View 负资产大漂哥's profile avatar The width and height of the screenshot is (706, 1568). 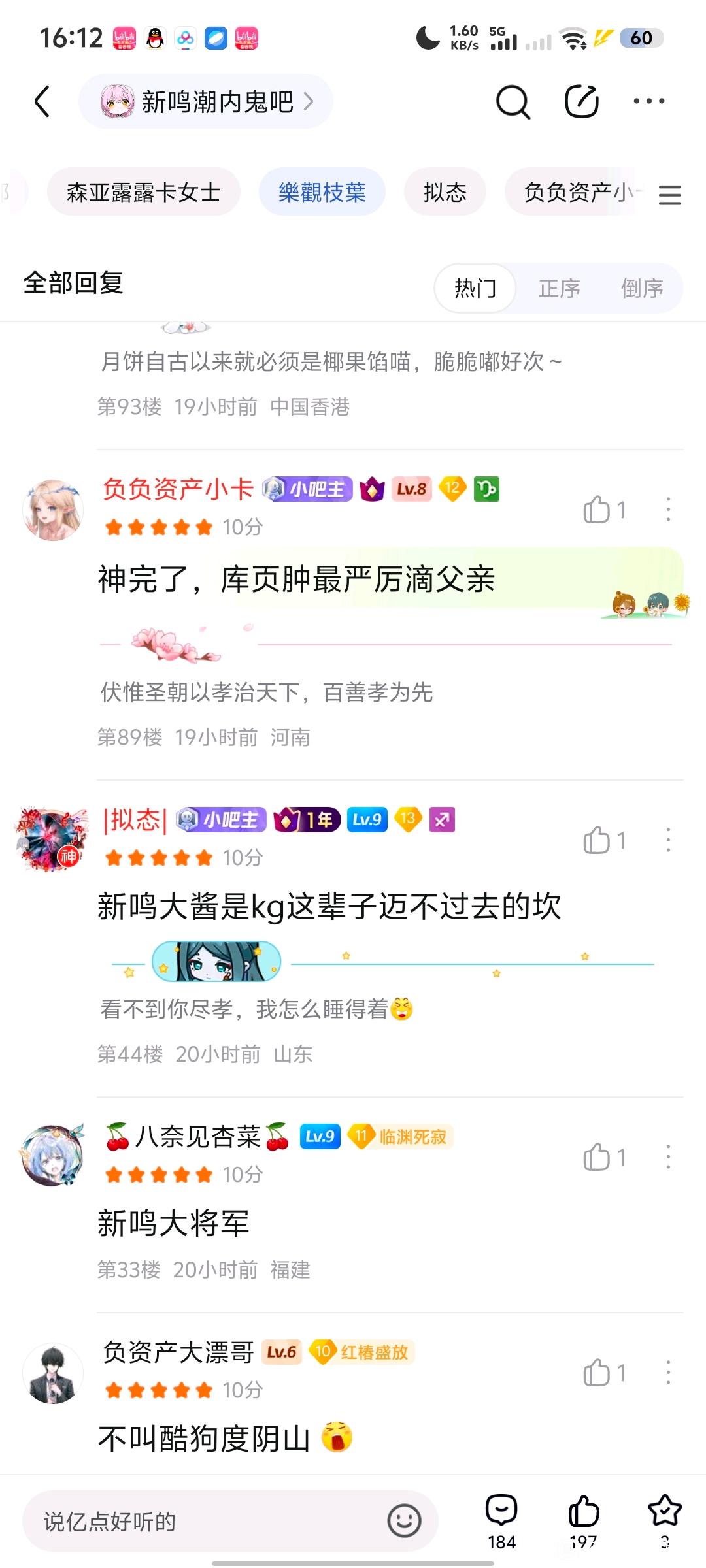click(53, 1373)
